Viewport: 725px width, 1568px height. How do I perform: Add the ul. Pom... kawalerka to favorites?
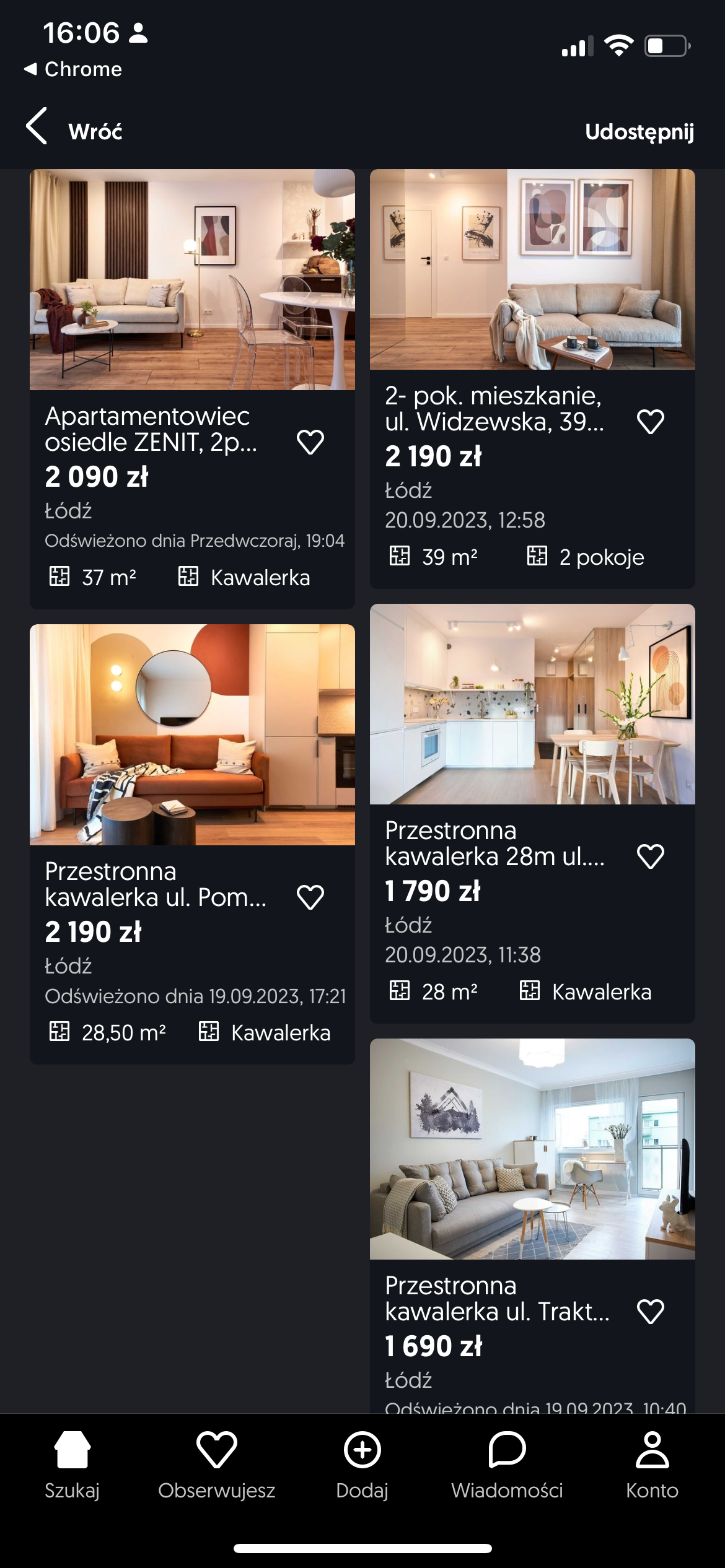310,897
